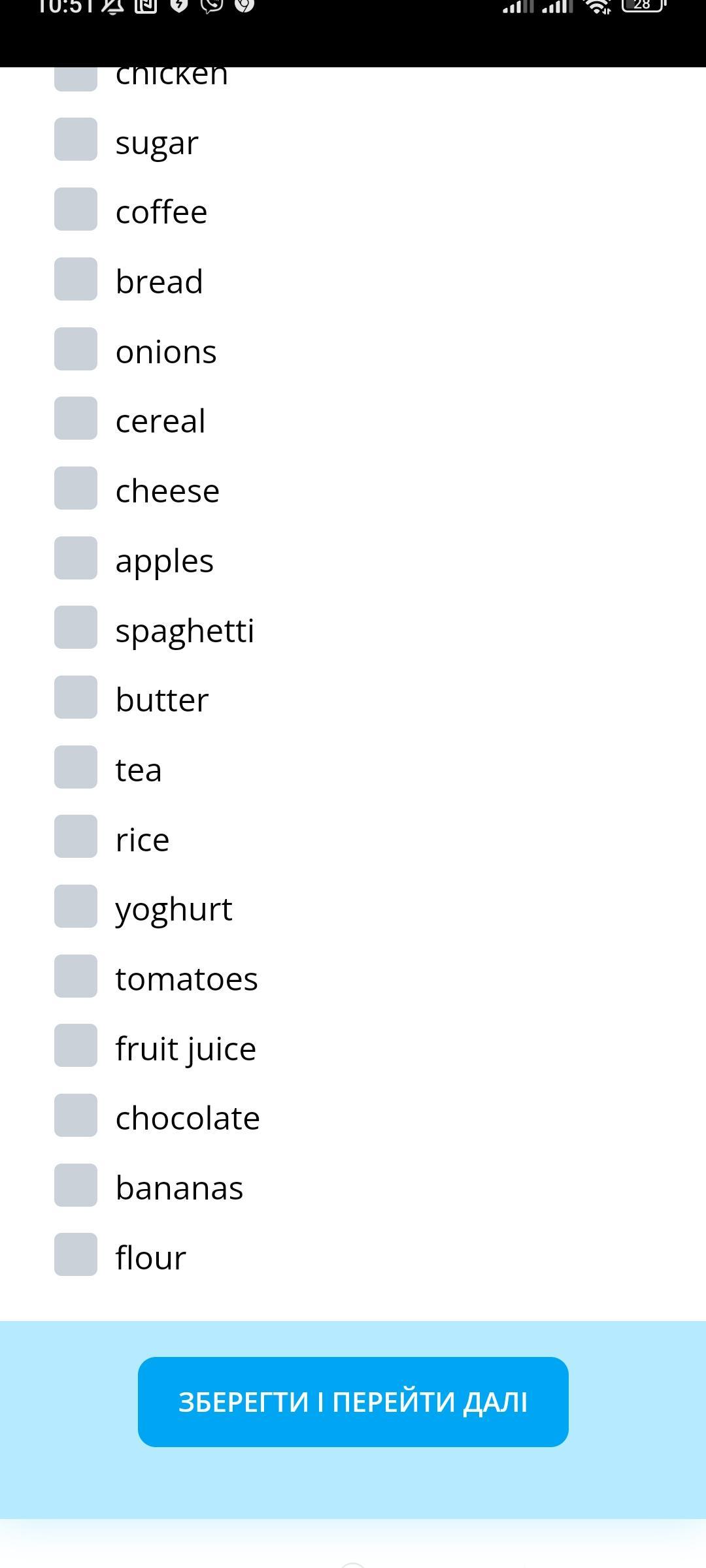
Task: Mark the tomatoes checkbox
Action: (76, 976)
